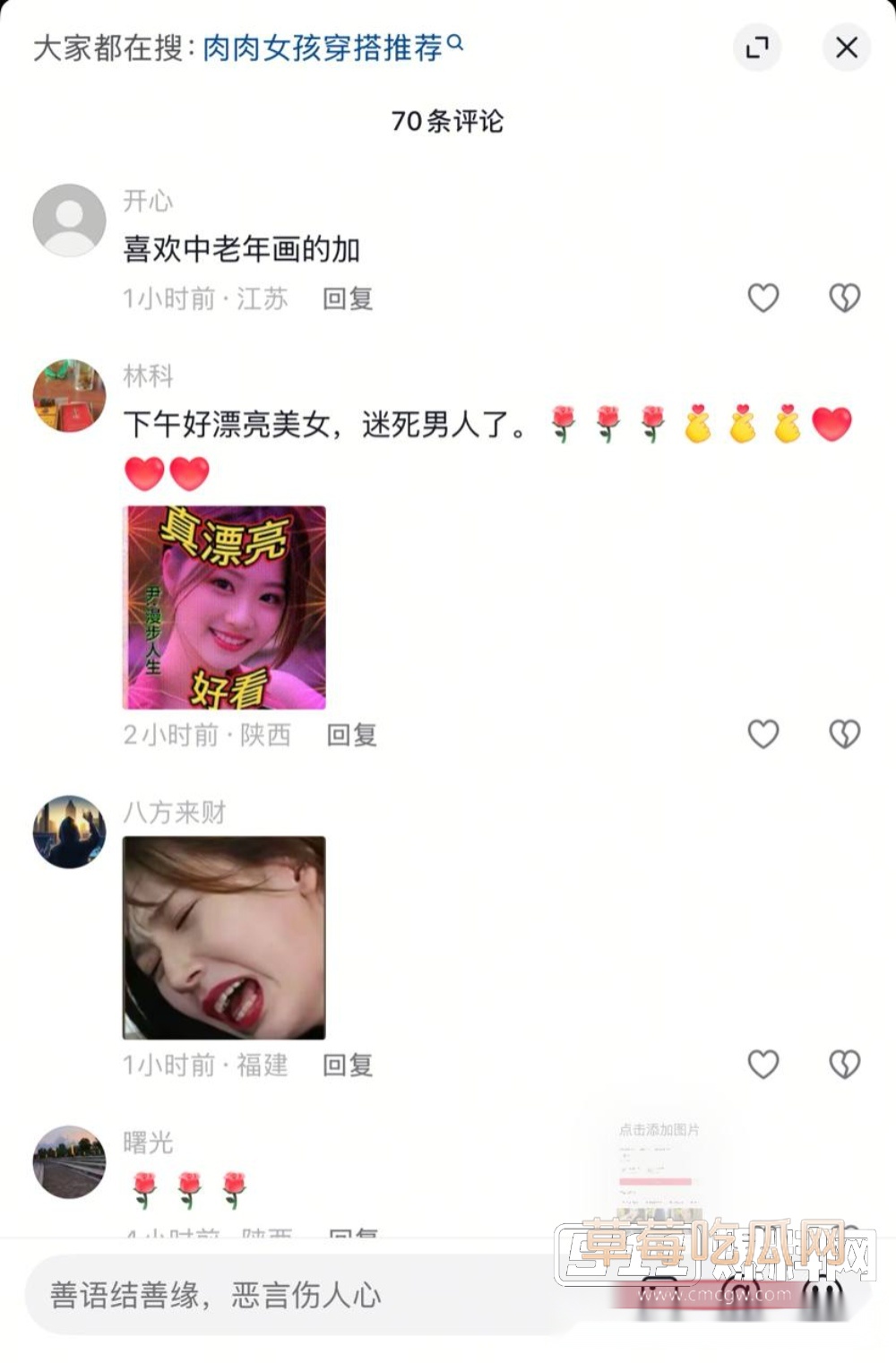896x1363 pixels.
Task: Dislike 林科's comment
Action: click(x=844, y=734)
